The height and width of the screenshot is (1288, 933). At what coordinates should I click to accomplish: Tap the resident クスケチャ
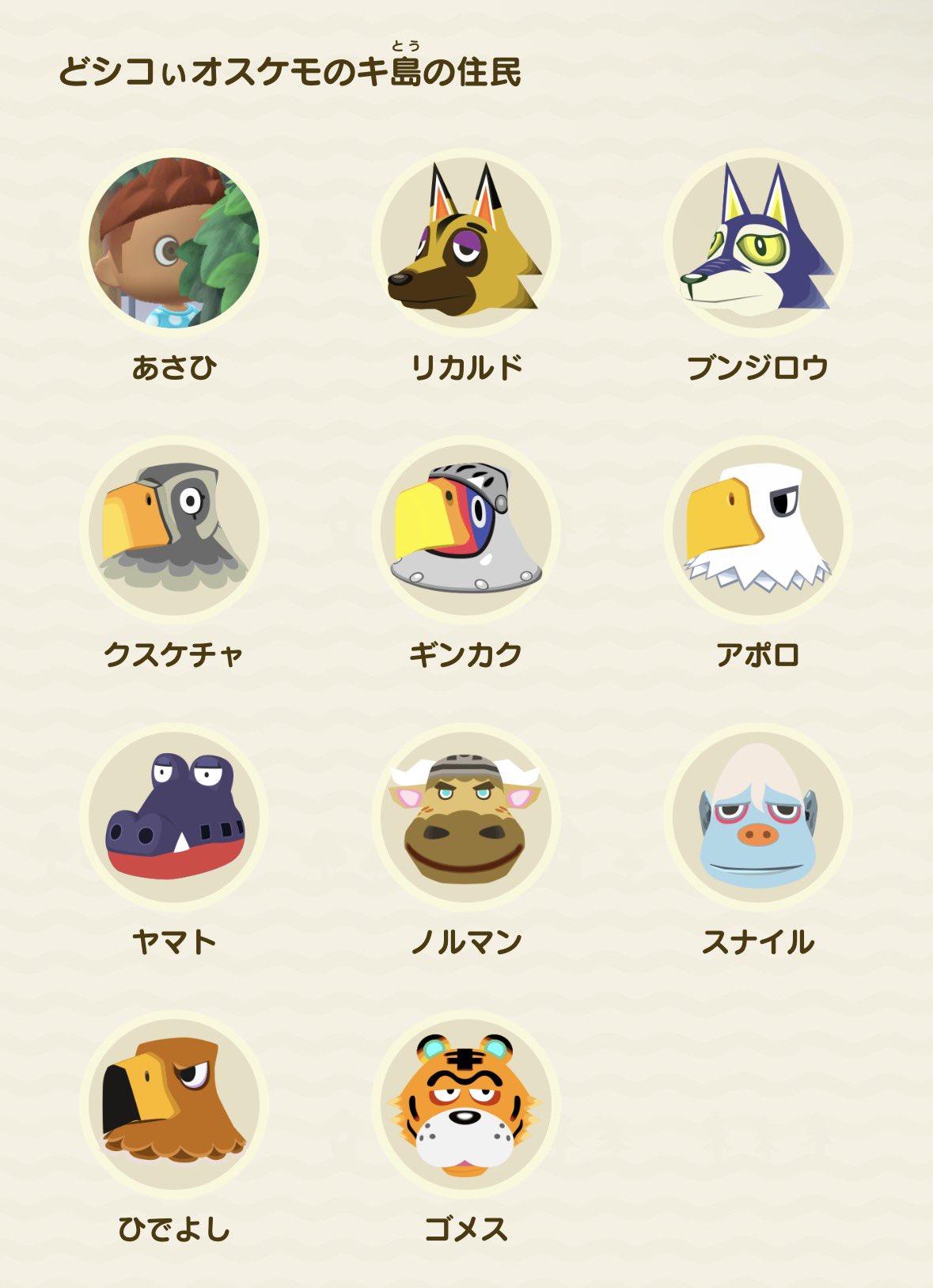pyautogui.click(x=173, y=529)
